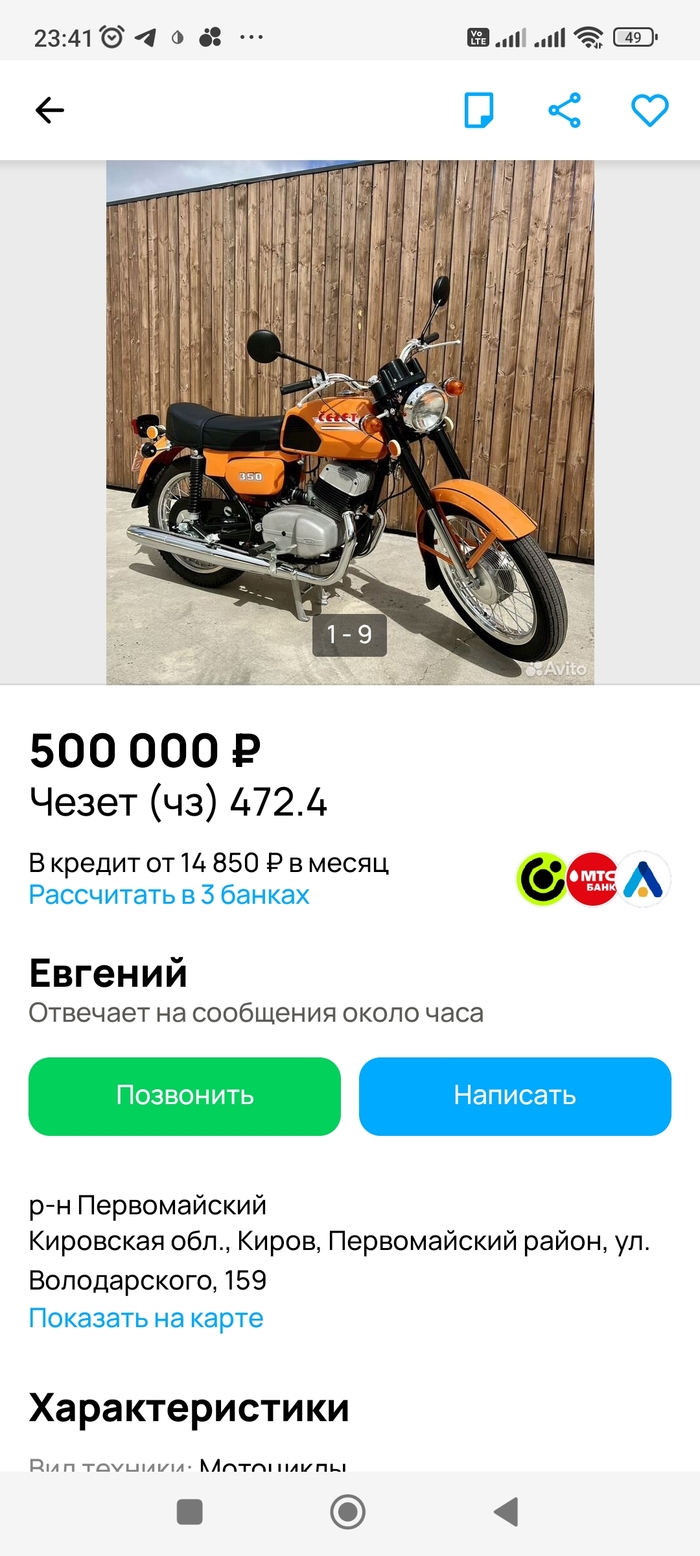700x1556 pixels.
Task: Tap the system home button
Action: (x=348, y=1512)
